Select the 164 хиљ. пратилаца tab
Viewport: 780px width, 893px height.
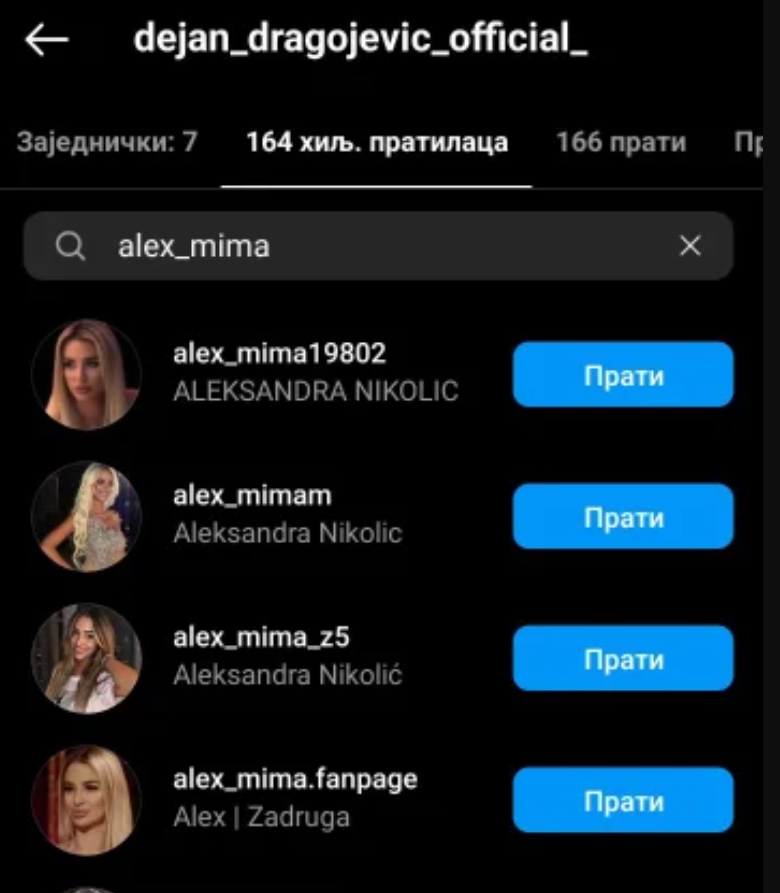(376, 143)
